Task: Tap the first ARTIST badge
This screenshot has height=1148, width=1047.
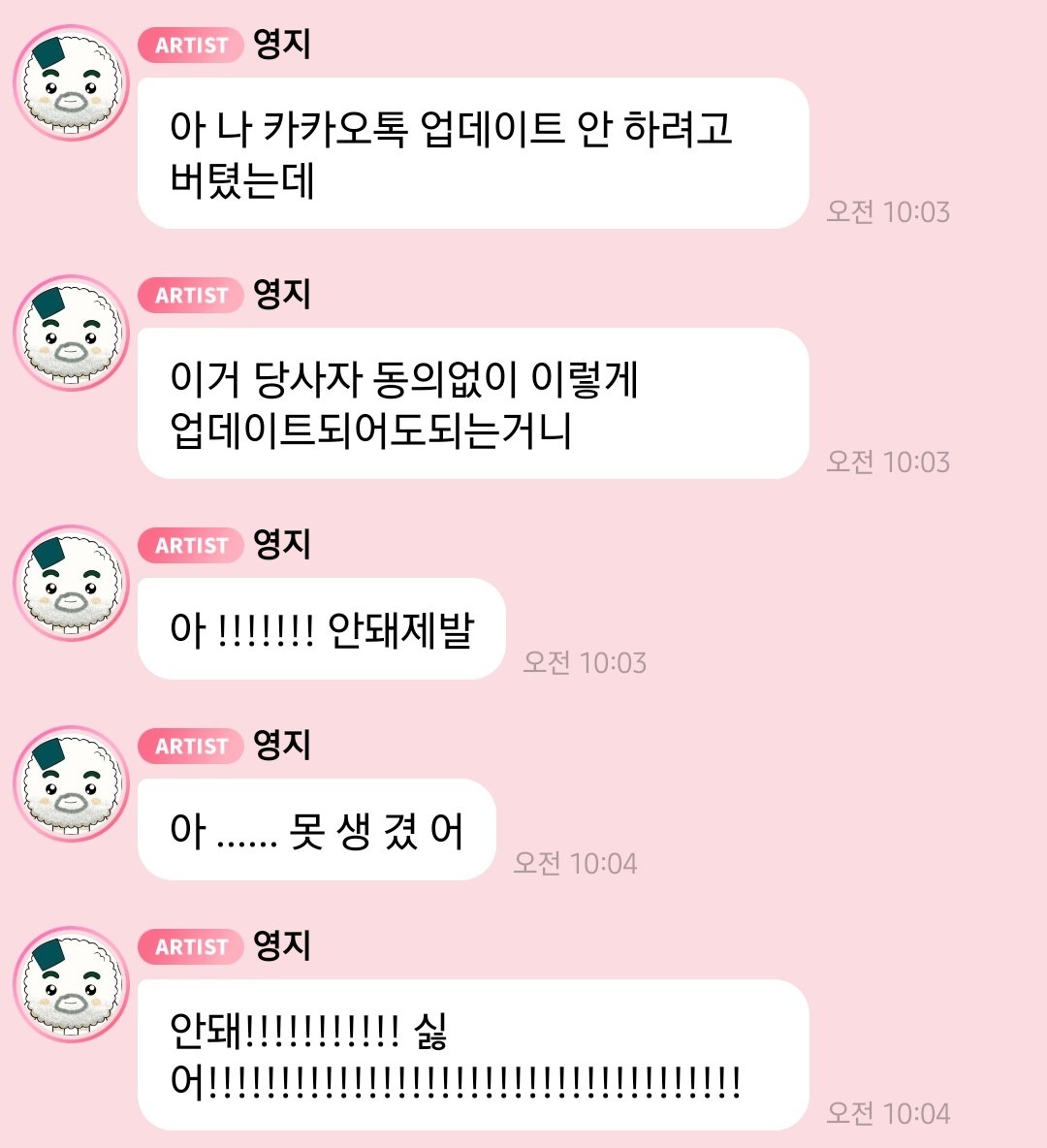Action: [x=190, y=45]
